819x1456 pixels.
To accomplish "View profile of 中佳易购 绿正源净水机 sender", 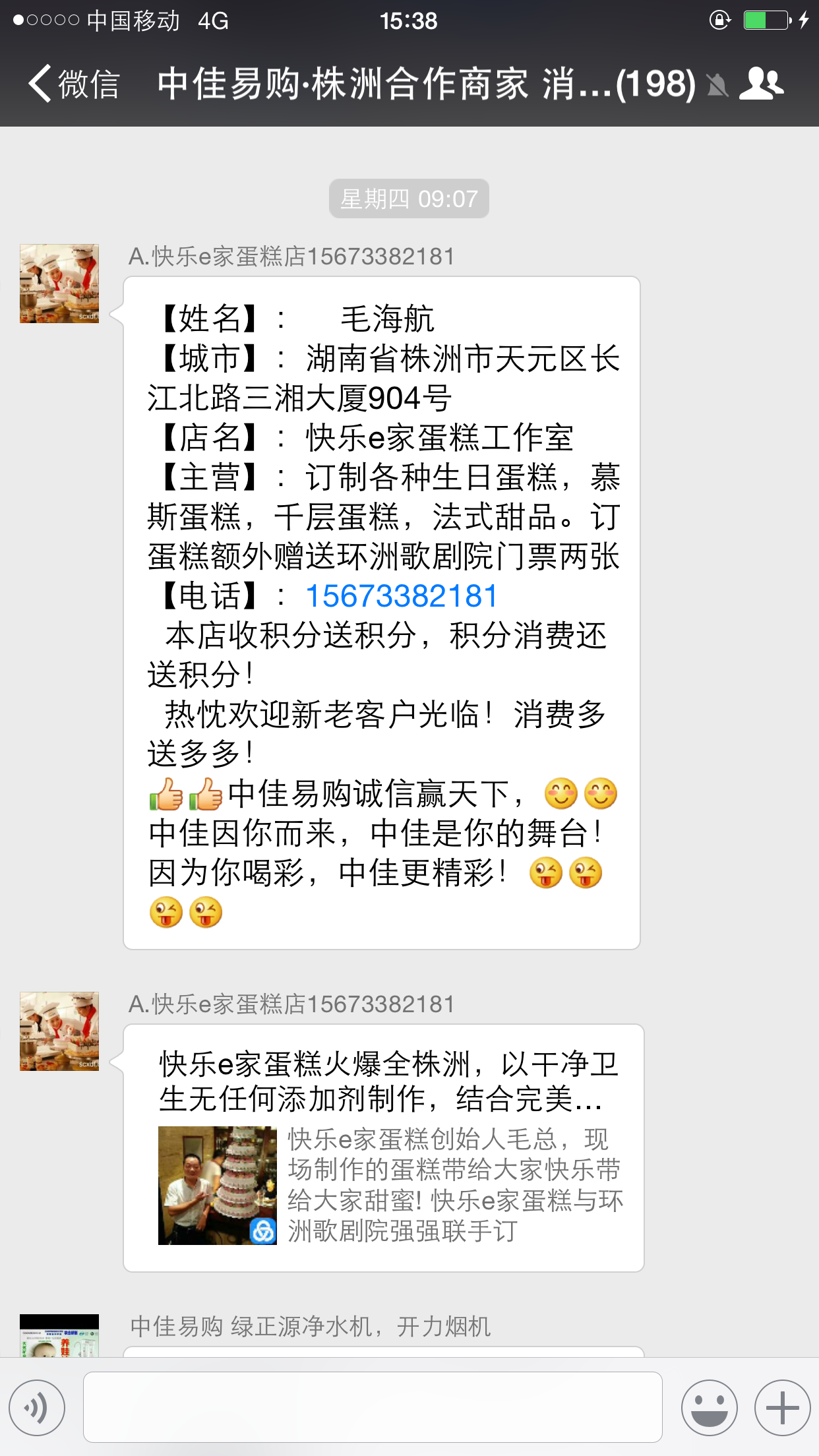I will pos(59,1335).
